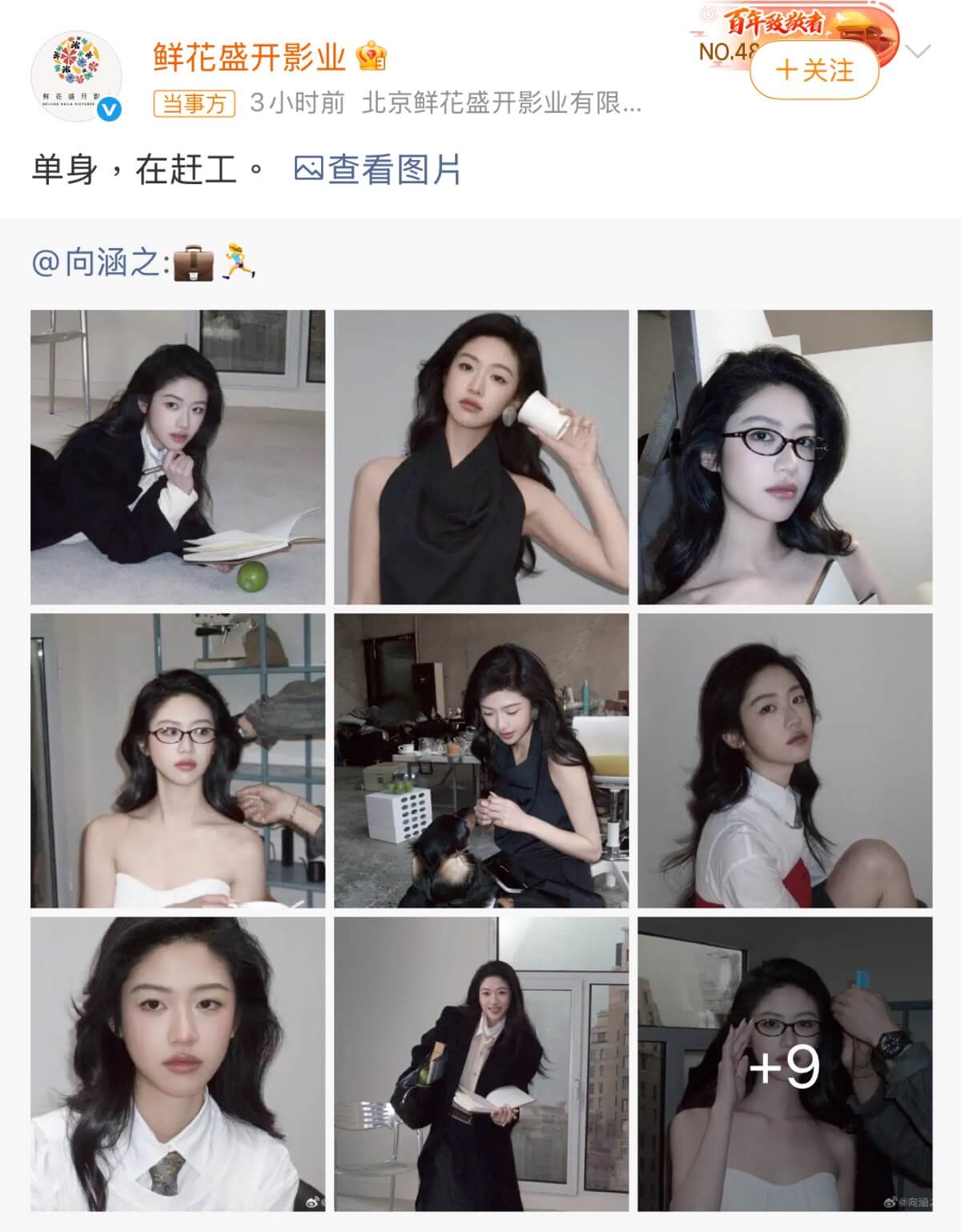View photo in white strapless top with glasses

178,760
